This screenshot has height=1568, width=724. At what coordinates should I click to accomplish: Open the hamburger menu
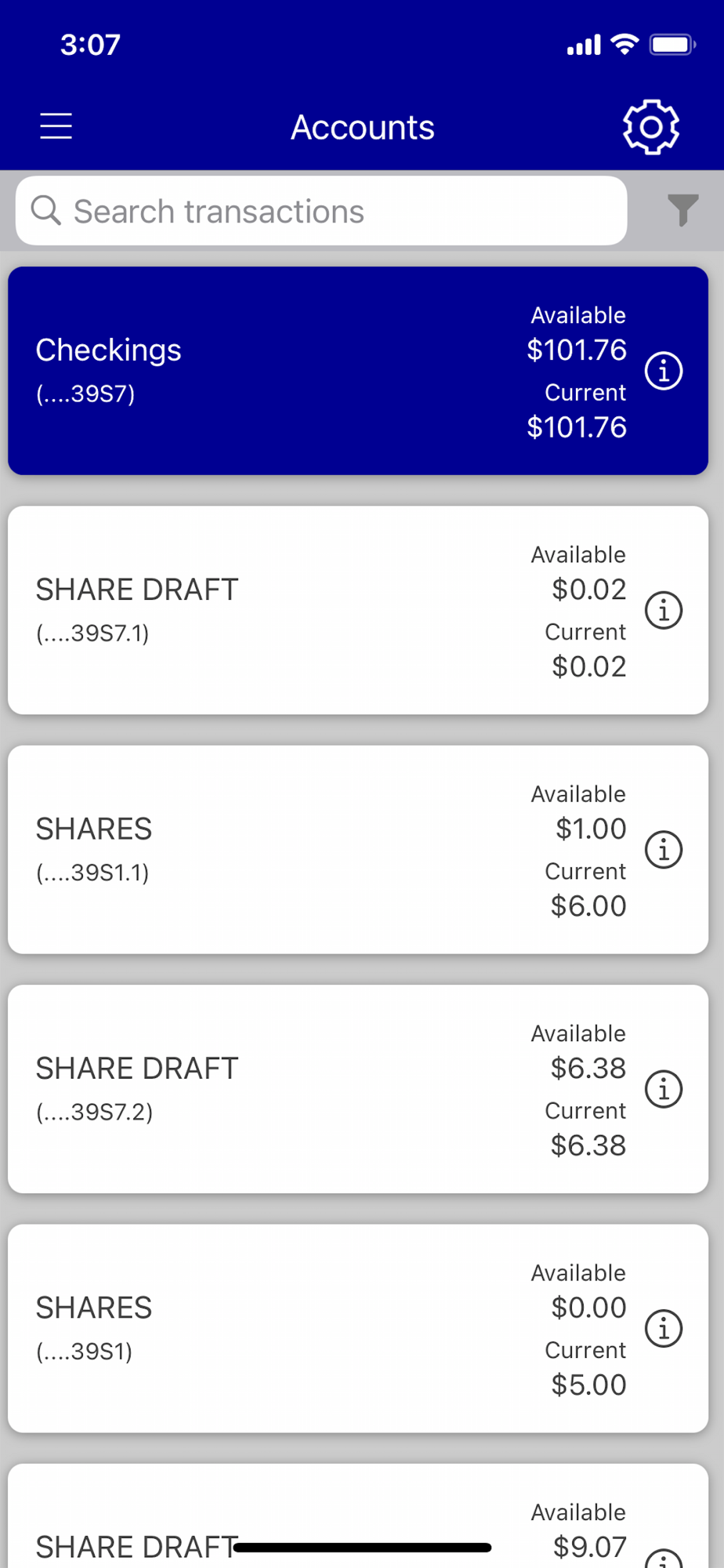pos(56,126)
